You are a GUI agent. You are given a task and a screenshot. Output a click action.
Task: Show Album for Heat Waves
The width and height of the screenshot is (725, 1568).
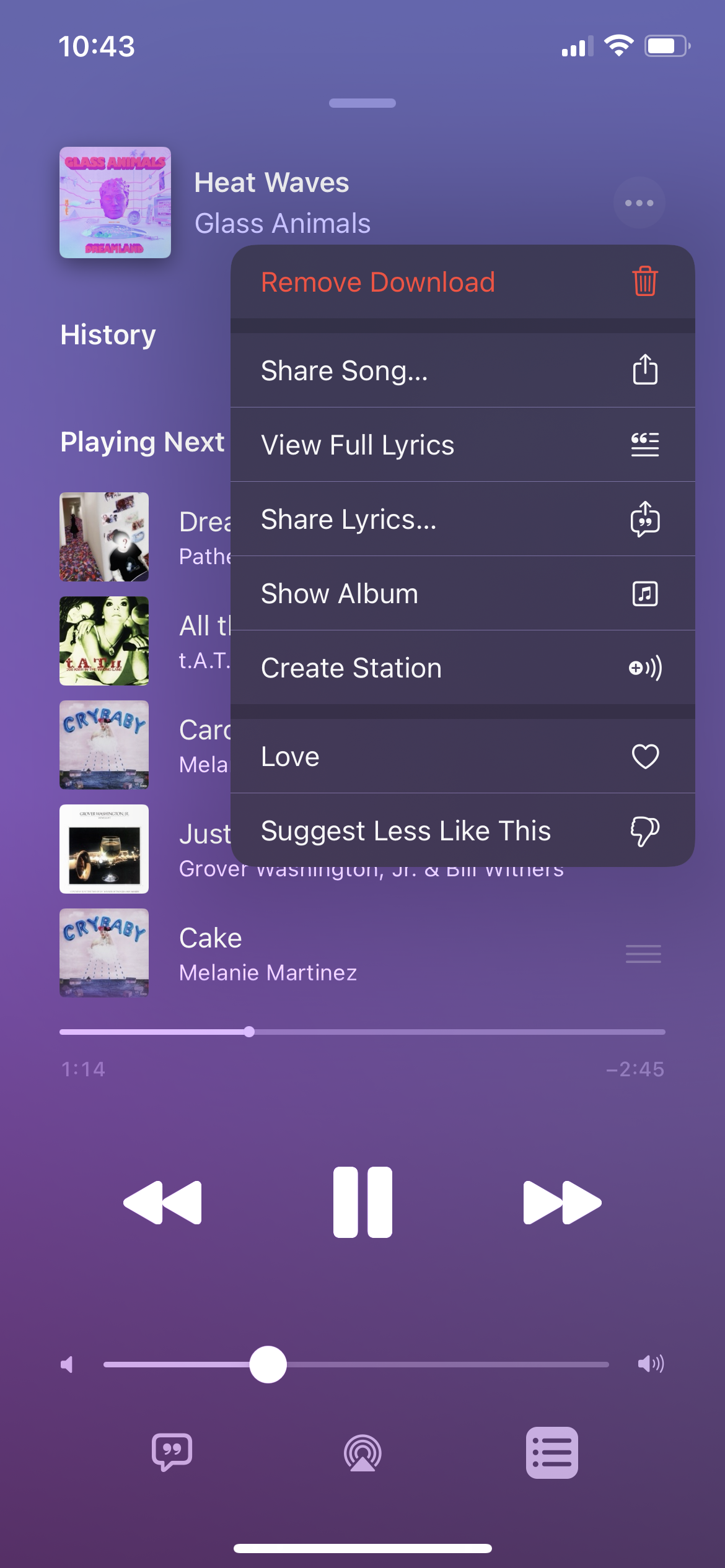tap(462, 593)
